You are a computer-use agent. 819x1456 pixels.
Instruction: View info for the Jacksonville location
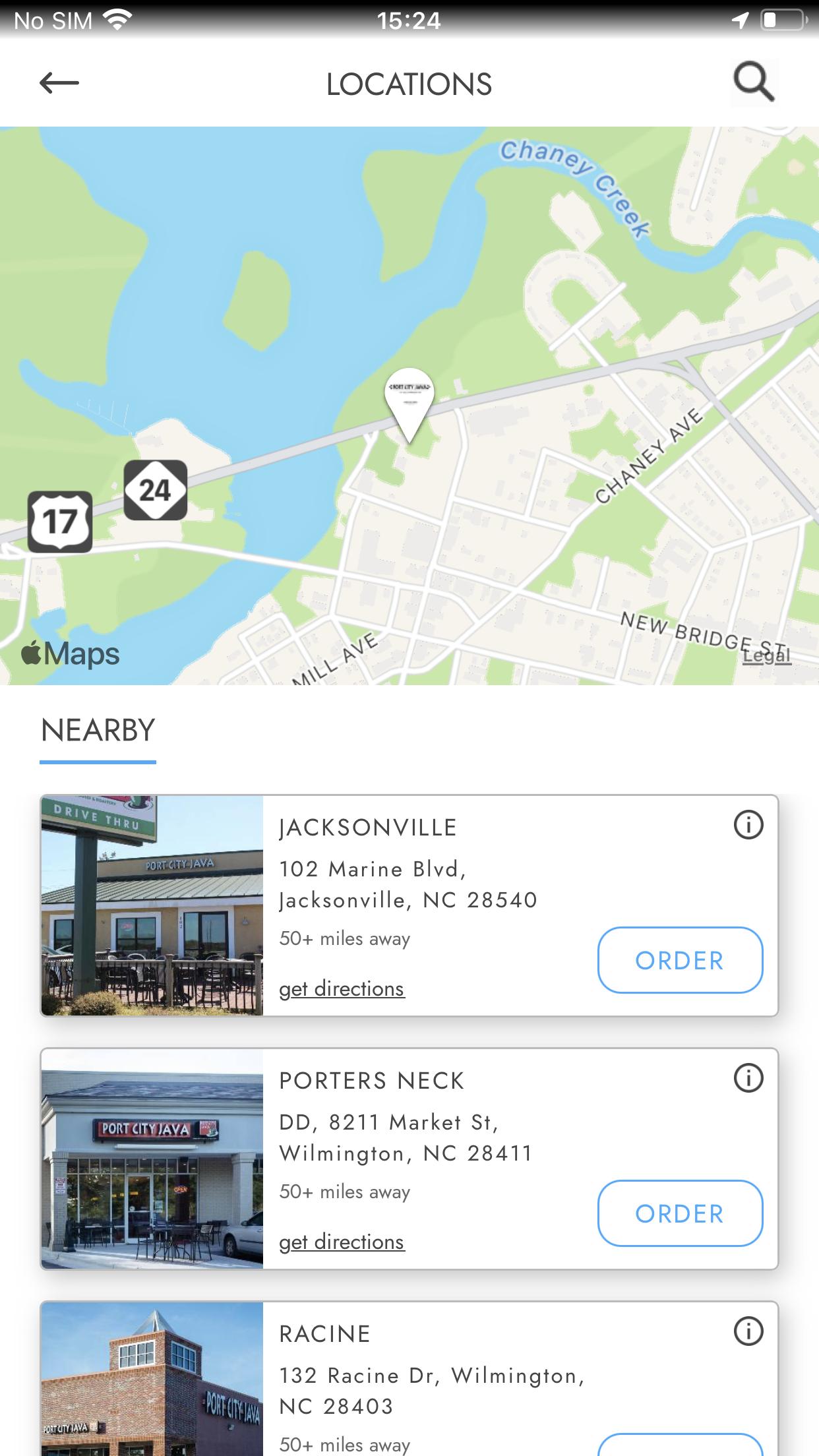click(x=748, y=825)
